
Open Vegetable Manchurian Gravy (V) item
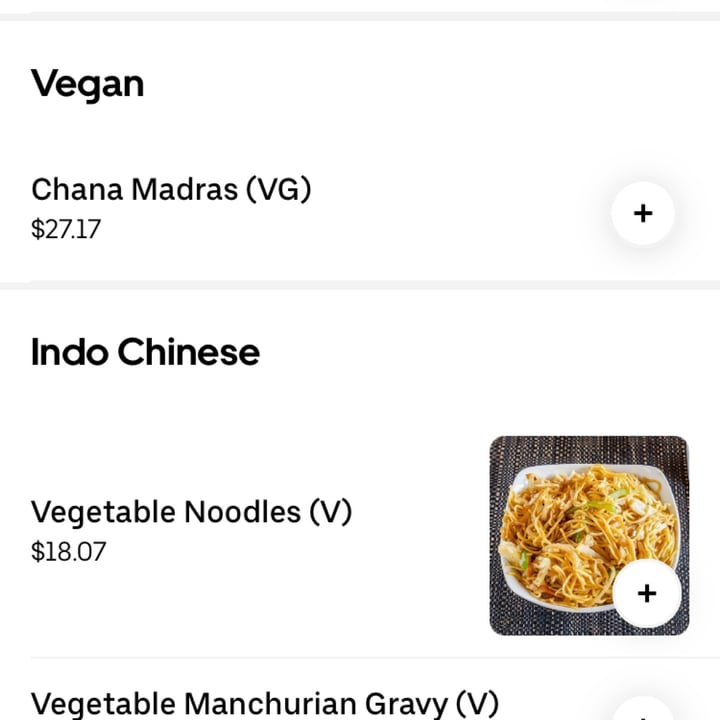tap(264, 704)
